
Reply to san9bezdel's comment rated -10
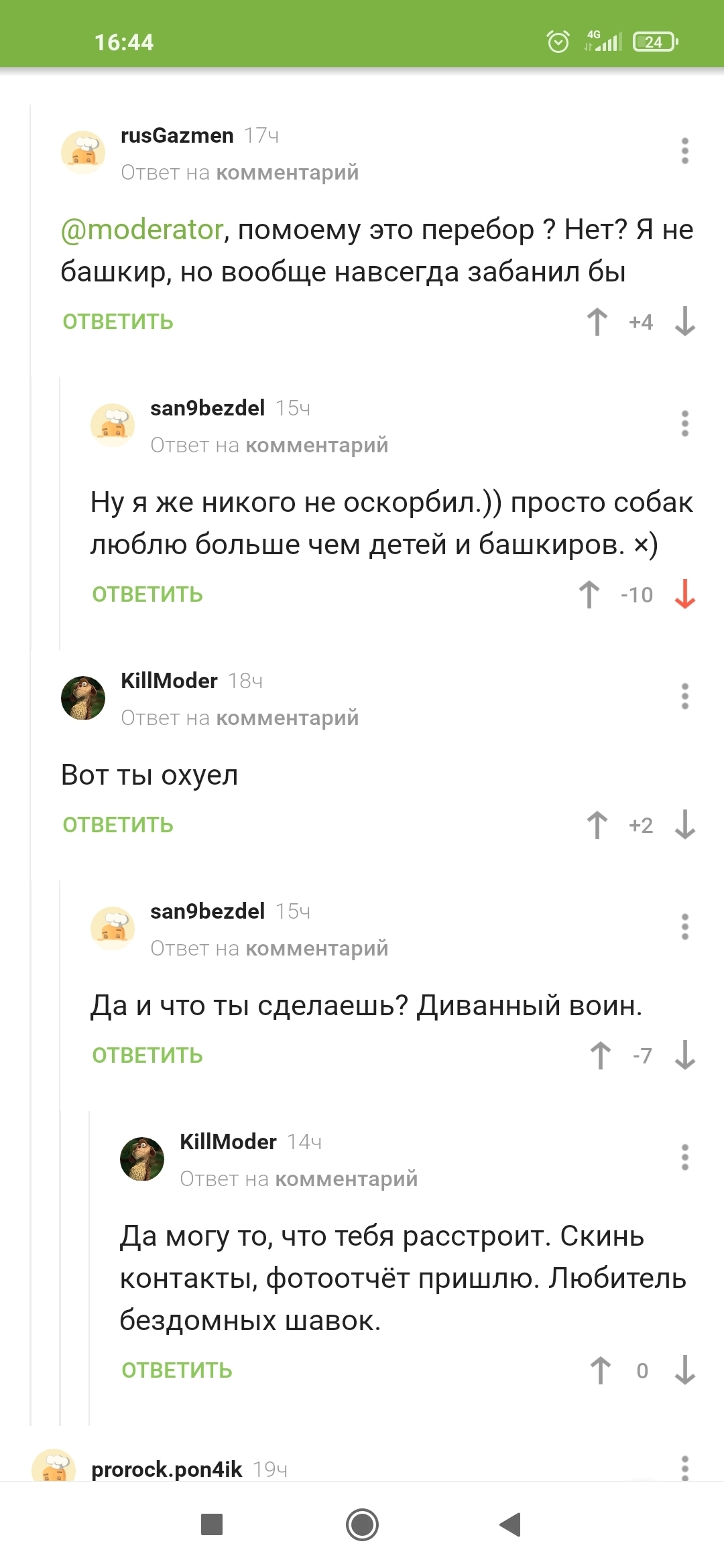[147, 594]
